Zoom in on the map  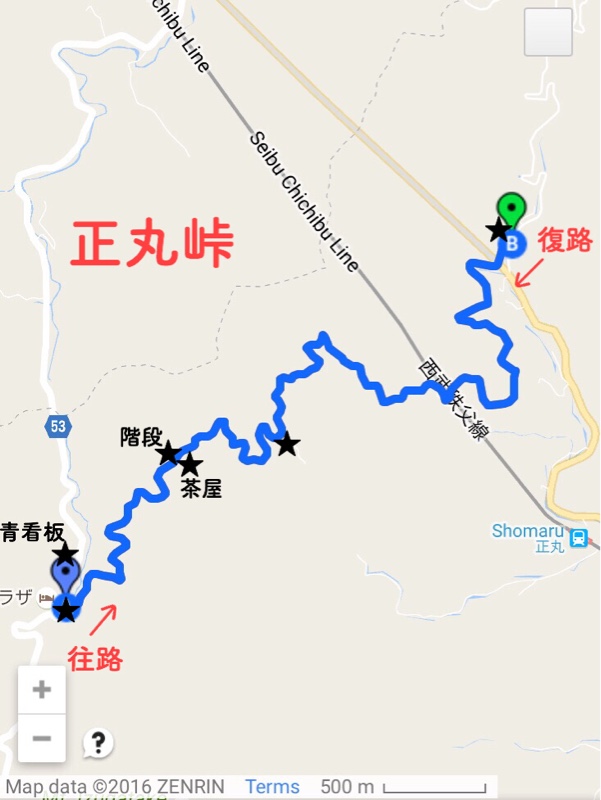click(42, 690)
